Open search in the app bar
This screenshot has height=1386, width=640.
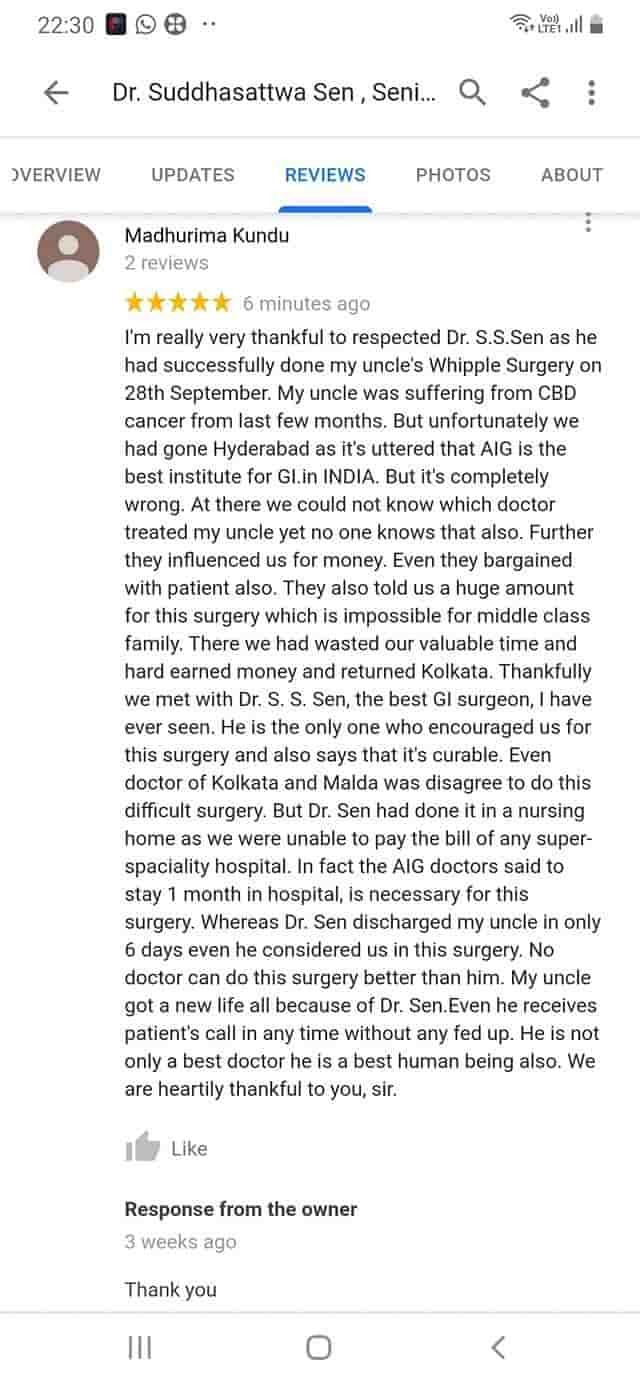pyautogui.click(x=472, y=93)
